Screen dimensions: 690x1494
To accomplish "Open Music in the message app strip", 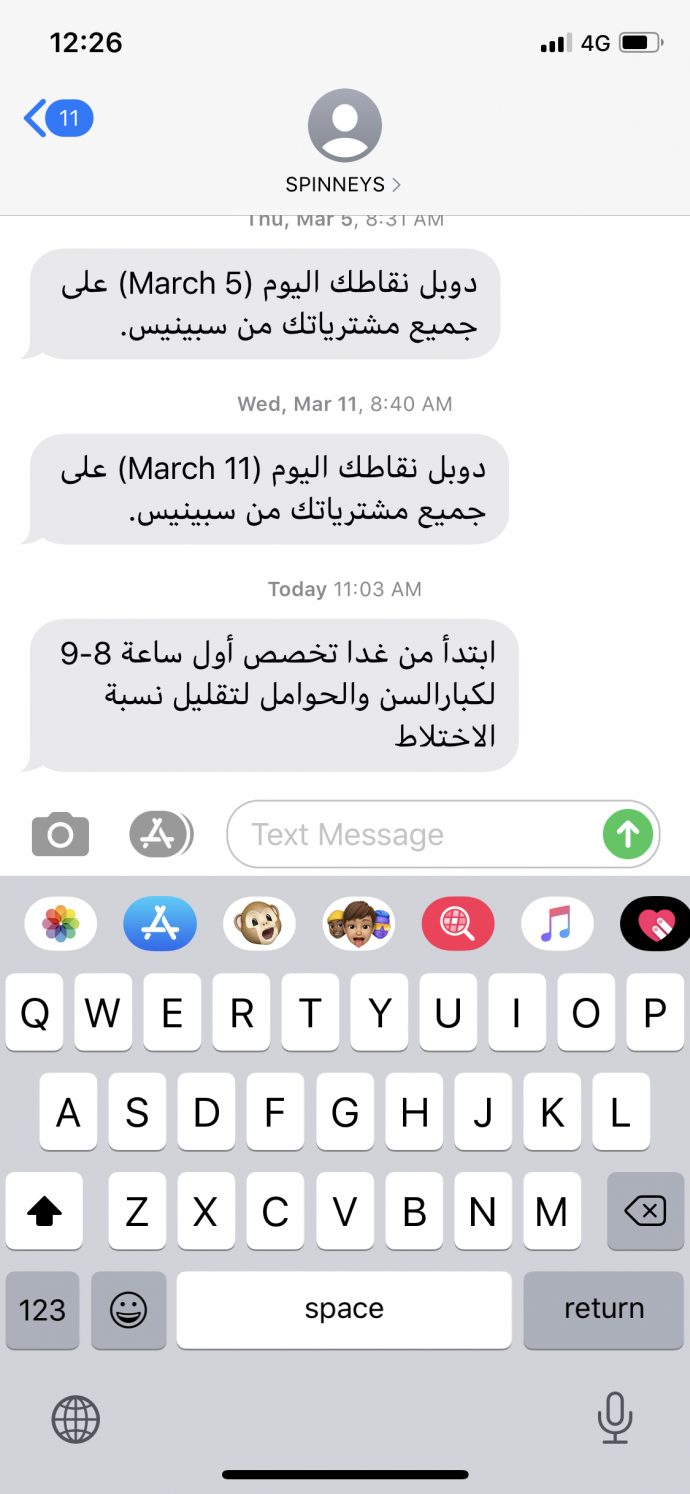I will click(x=557, y=923).
